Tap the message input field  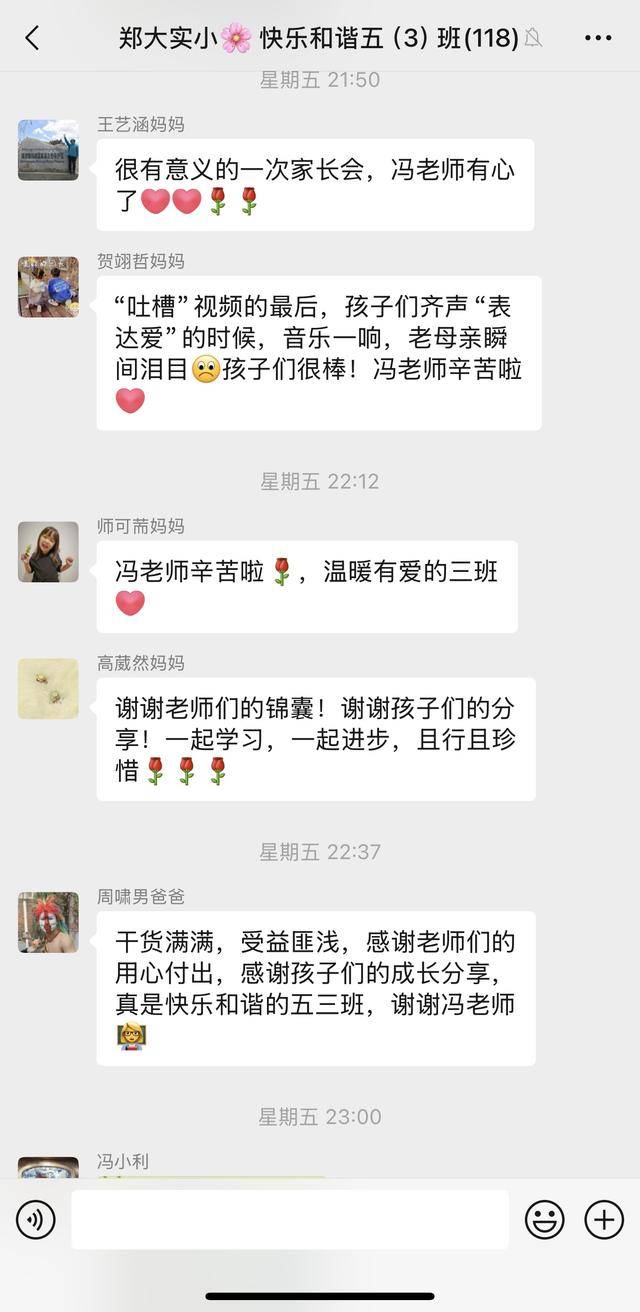coord(289,1219)
